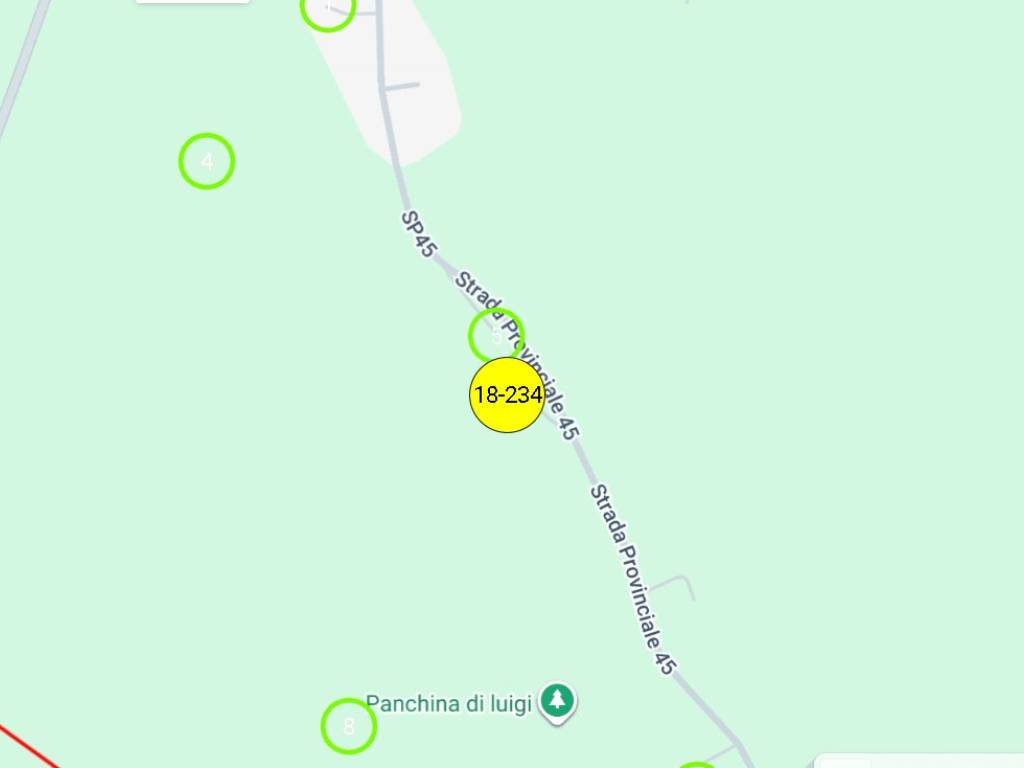Tap the green circle marker numbered 4

click(x=207, y=161)
